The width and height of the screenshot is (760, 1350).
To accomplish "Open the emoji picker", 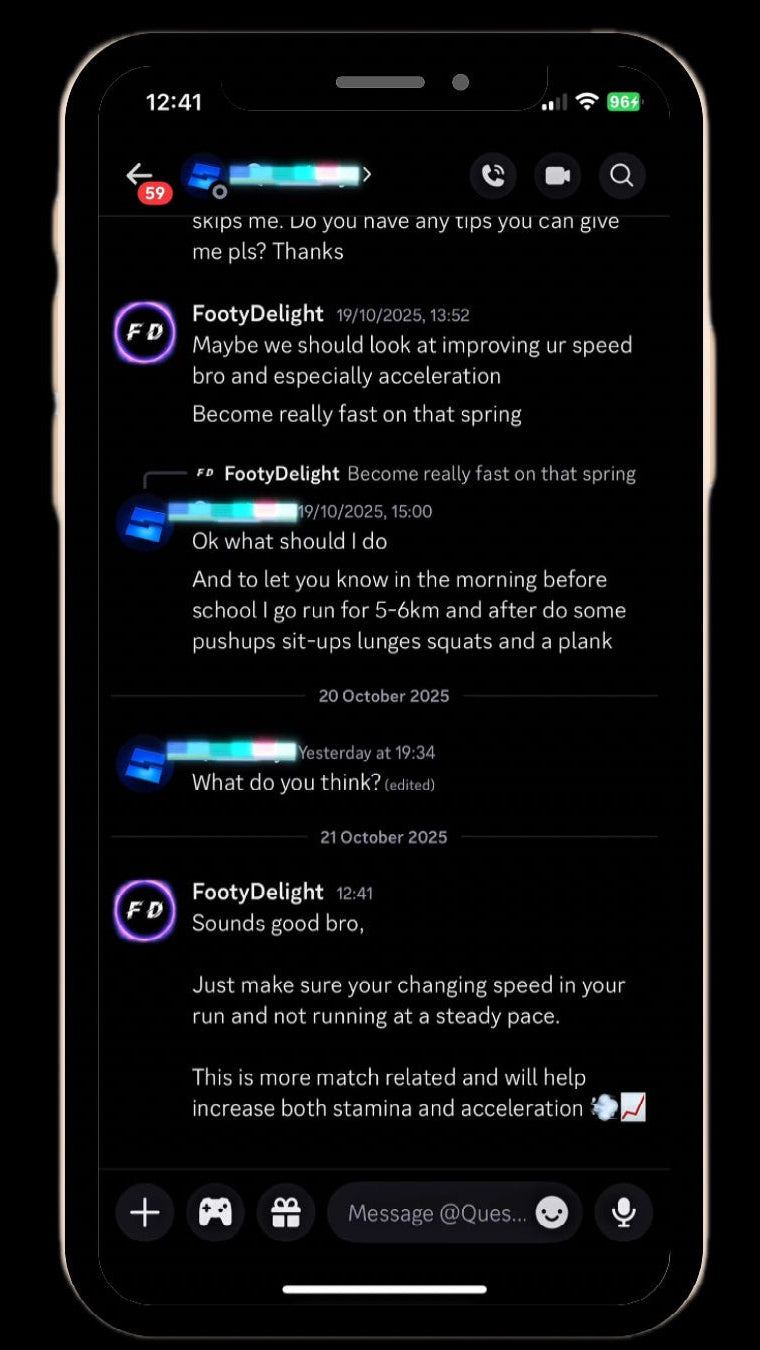I will point(552,1214).
